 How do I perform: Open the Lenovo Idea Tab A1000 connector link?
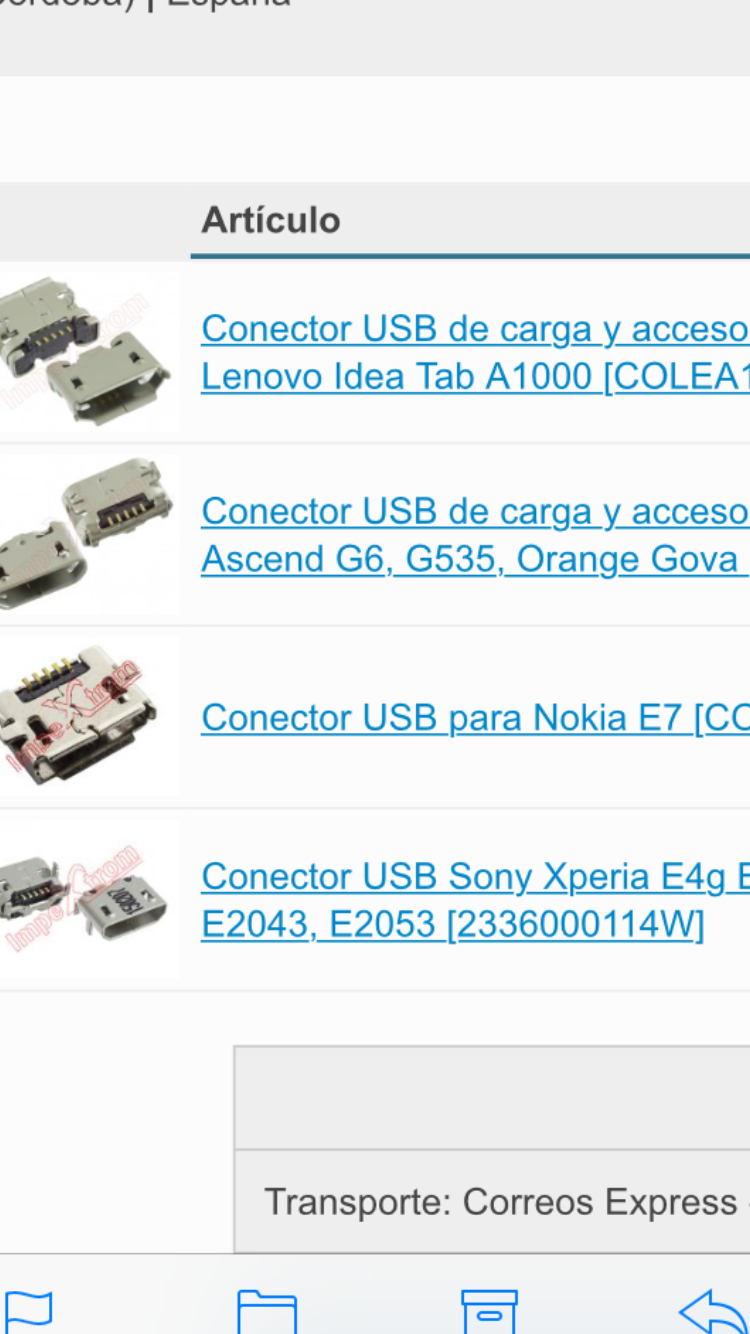pyautogui.click(x=475, y=352)
